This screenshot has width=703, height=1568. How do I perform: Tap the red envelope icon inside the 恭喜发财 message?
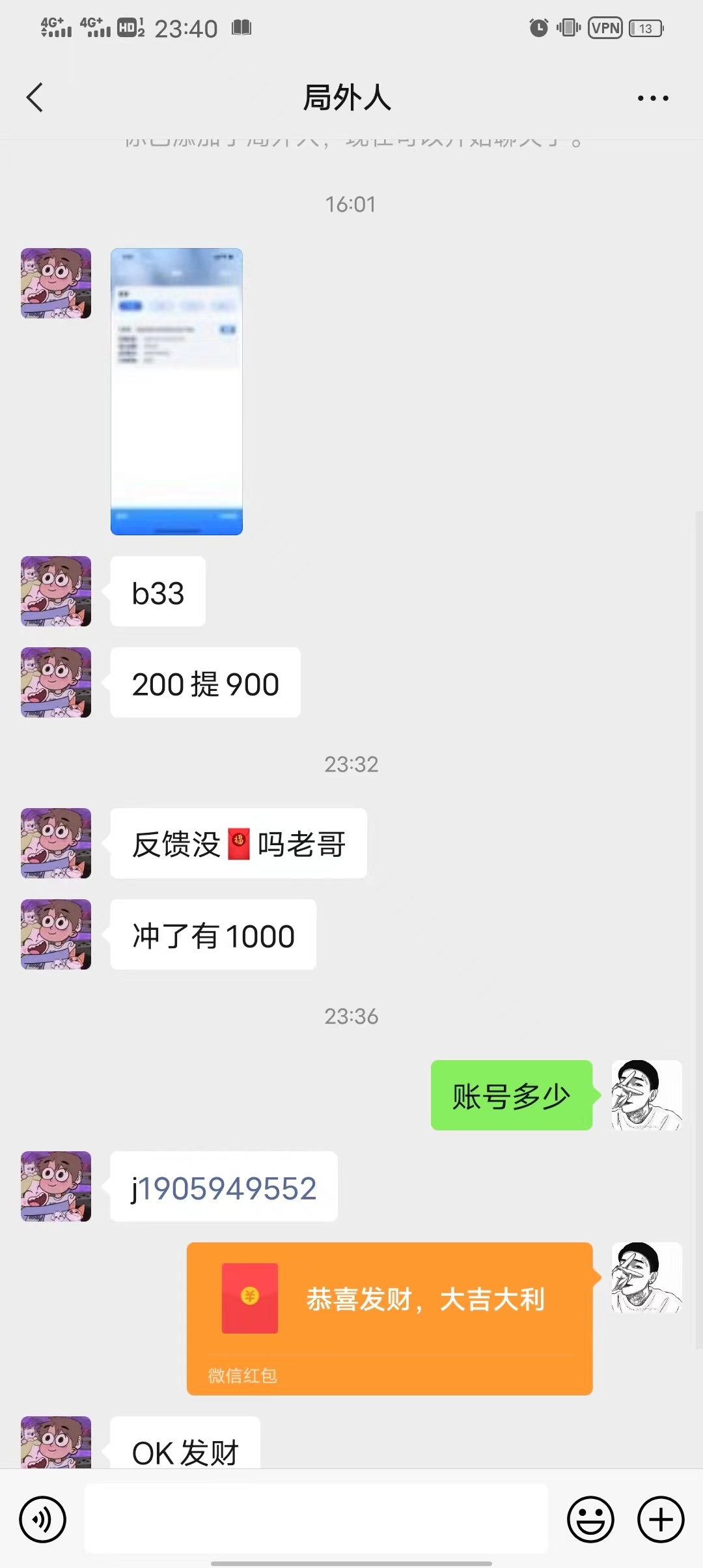pyautogui.click(x=251, y=1298)
